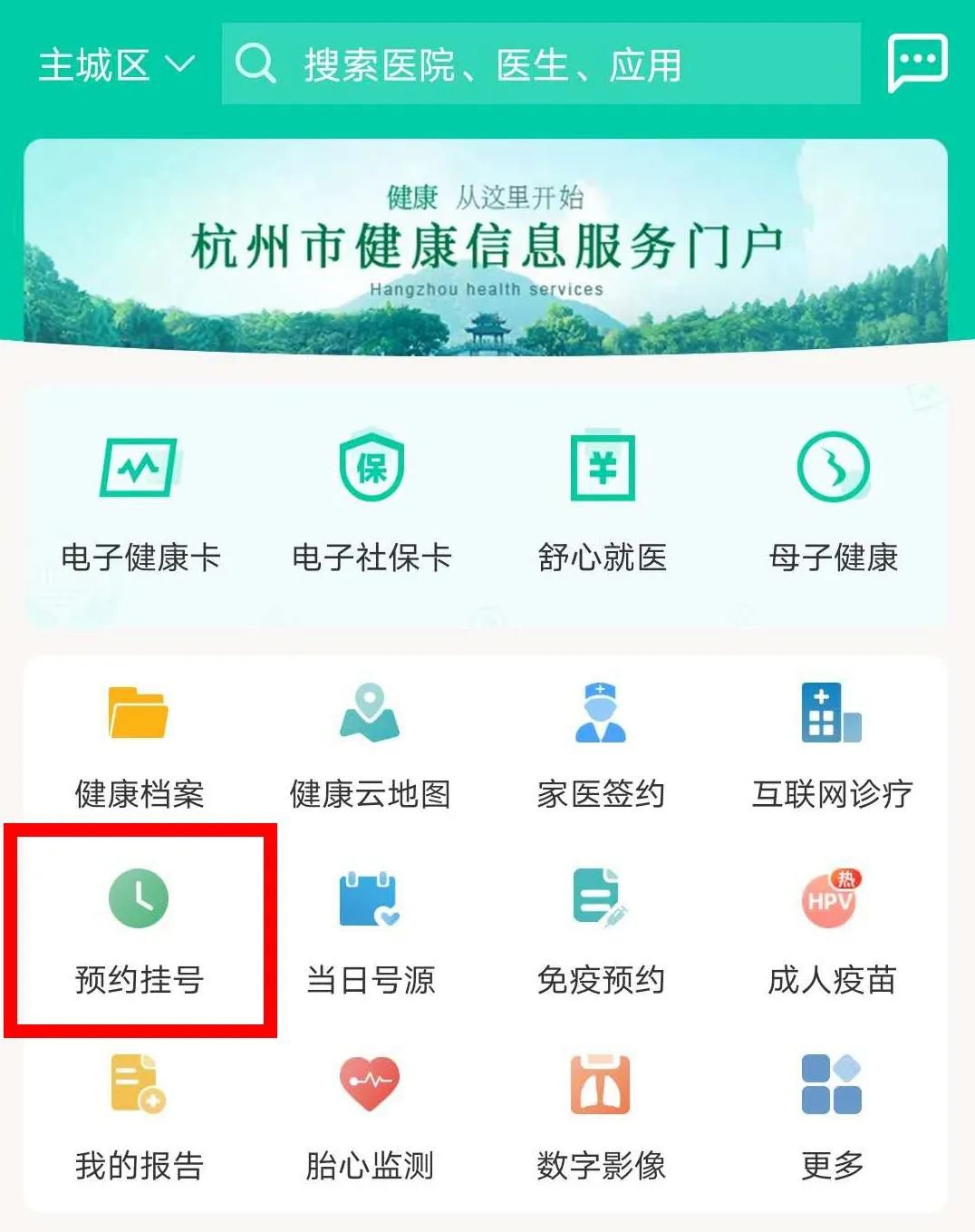This screenshot has width=975, height=1232.
Task: Open the 主城区 district dropdown
Action: pos(116,65)
